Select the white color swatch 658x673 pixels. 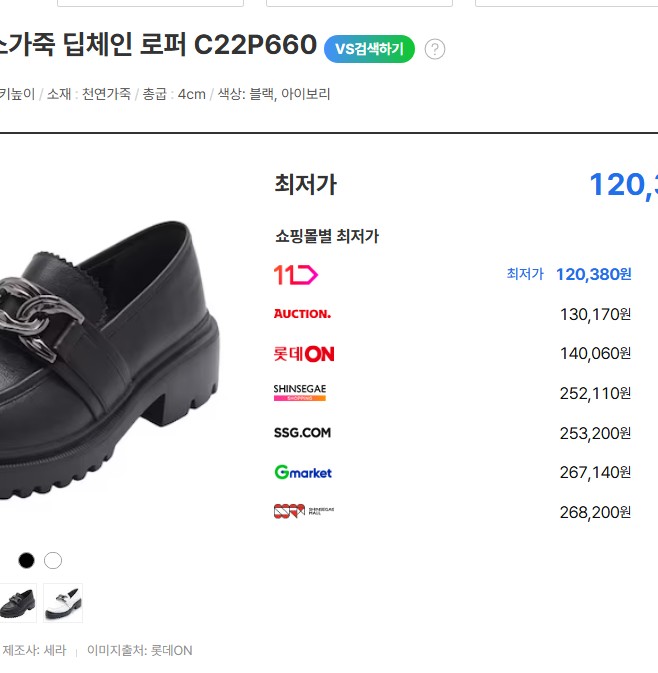(53, 560)
